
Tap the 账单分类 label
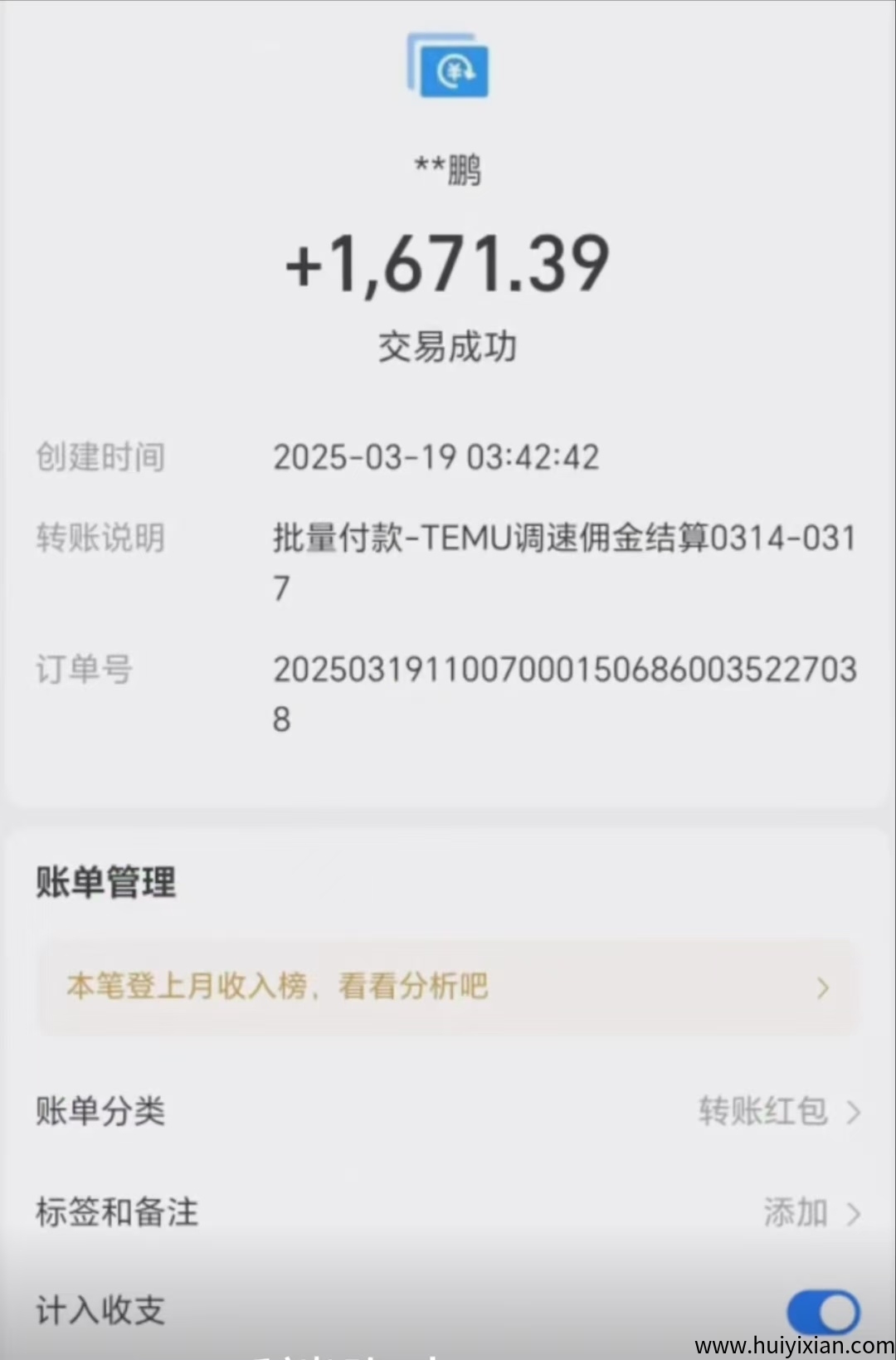(101, 1113)
